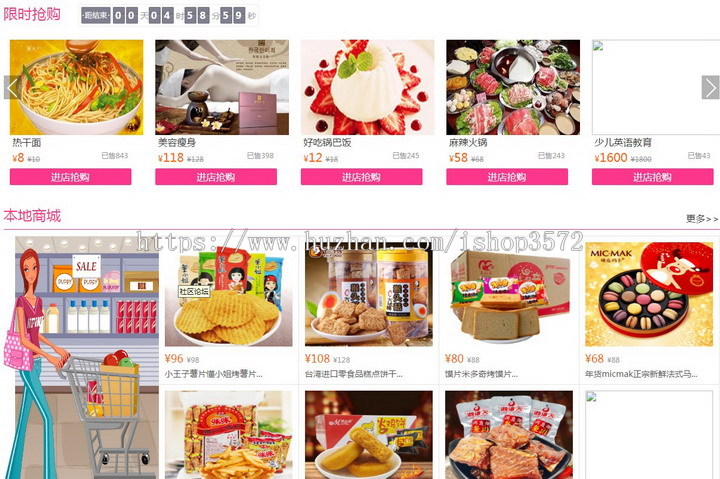Tap 进店抢购 under 好吃锅巴饭
The width and height of the screenshot is (720, 479).
point(361,177)
